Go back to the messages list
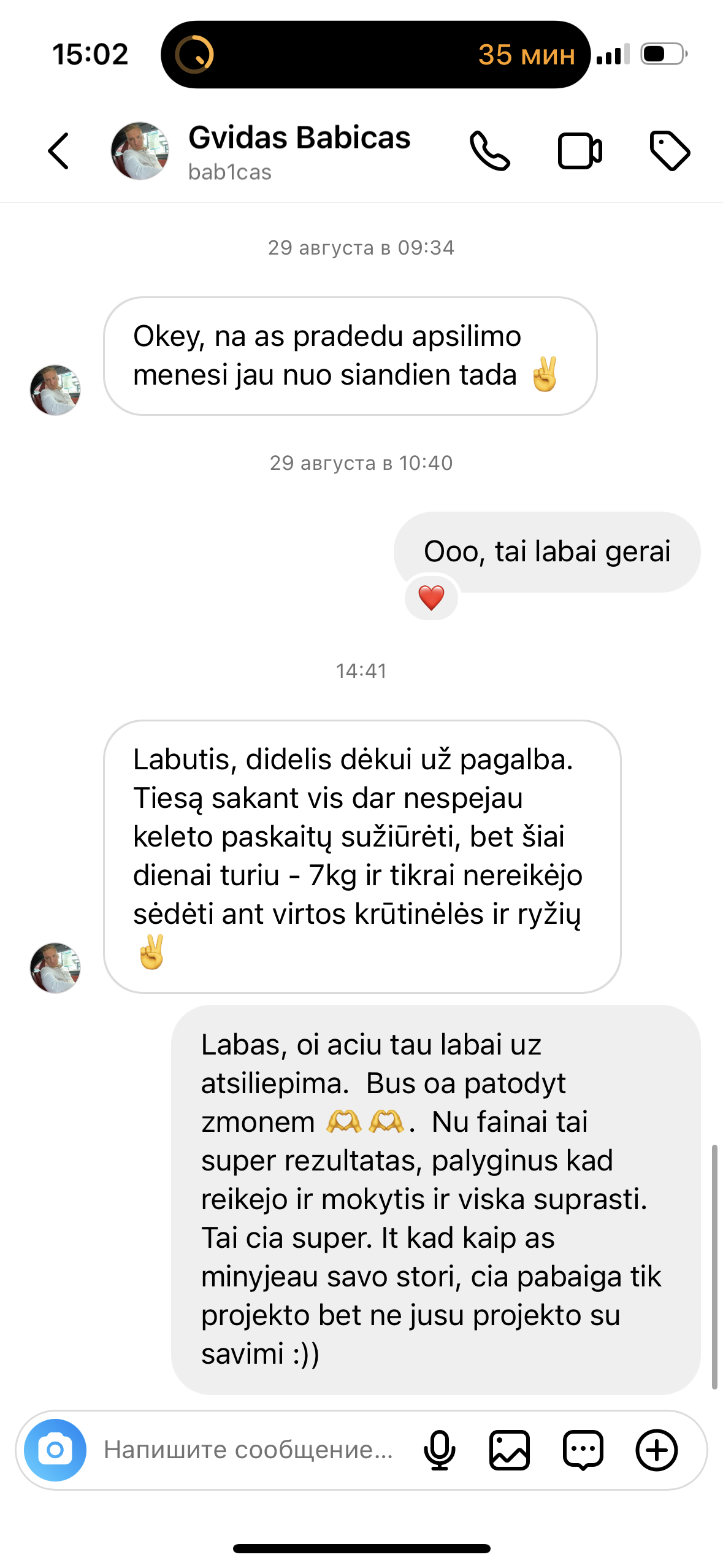Image resolution: width=723 pixels, height=1568 pixels. [x=59, y=151]
